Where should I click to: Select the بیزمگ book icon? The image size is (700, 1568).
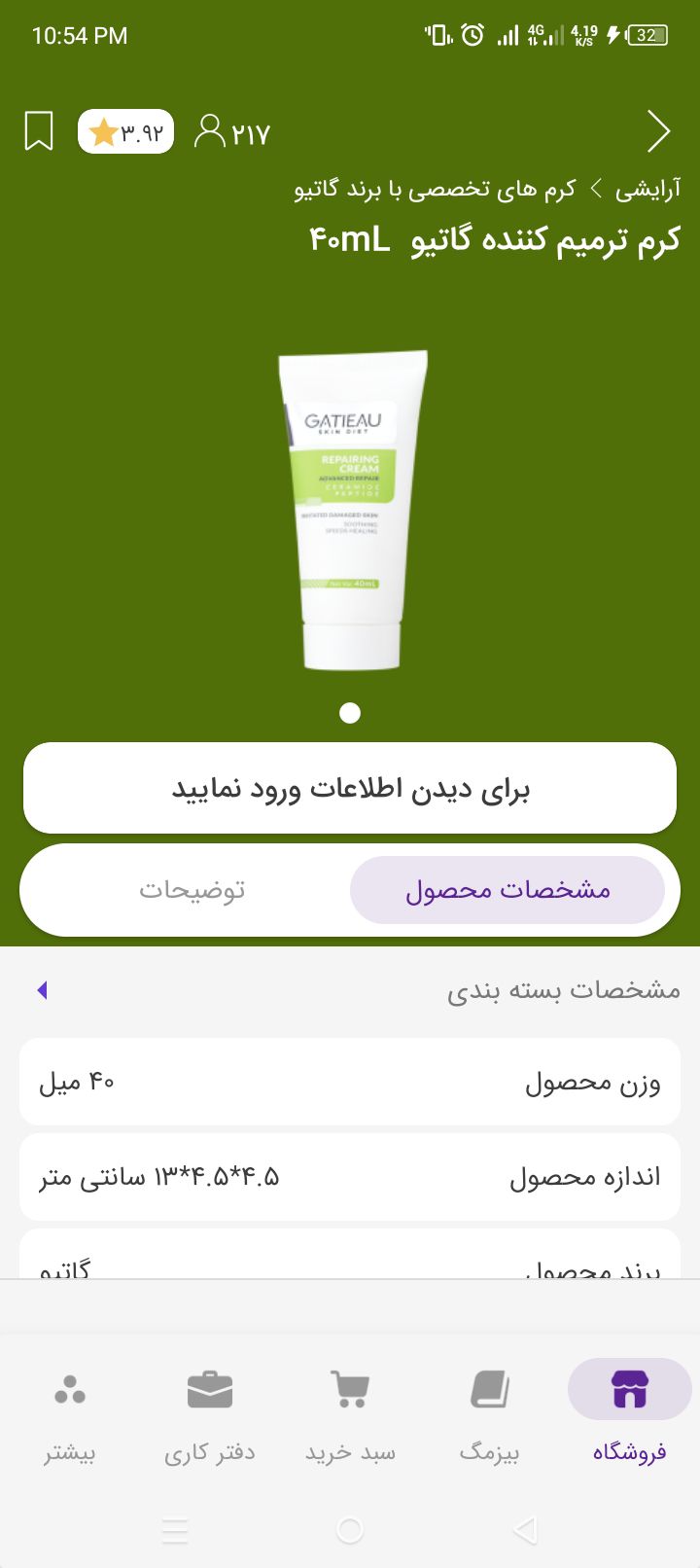[x=490, y=1389]
